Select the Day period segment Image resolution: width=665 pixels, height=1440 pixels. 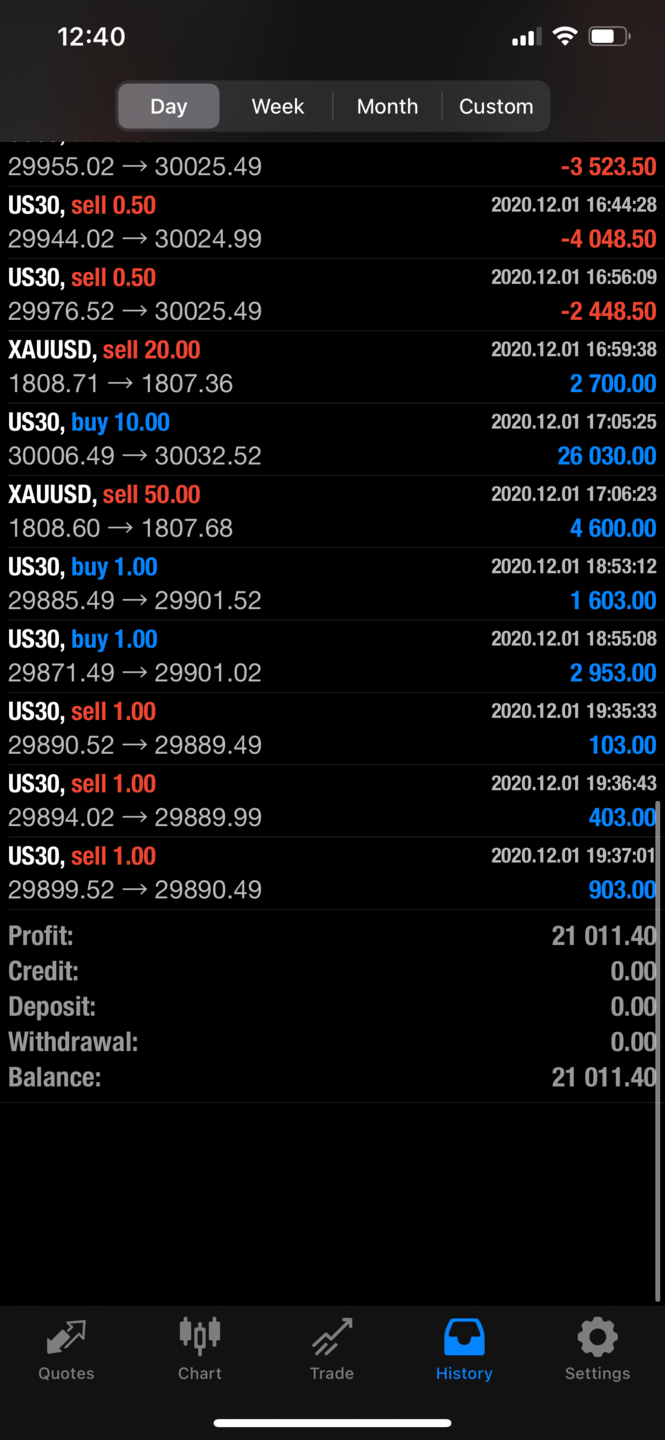coord(168,106)
